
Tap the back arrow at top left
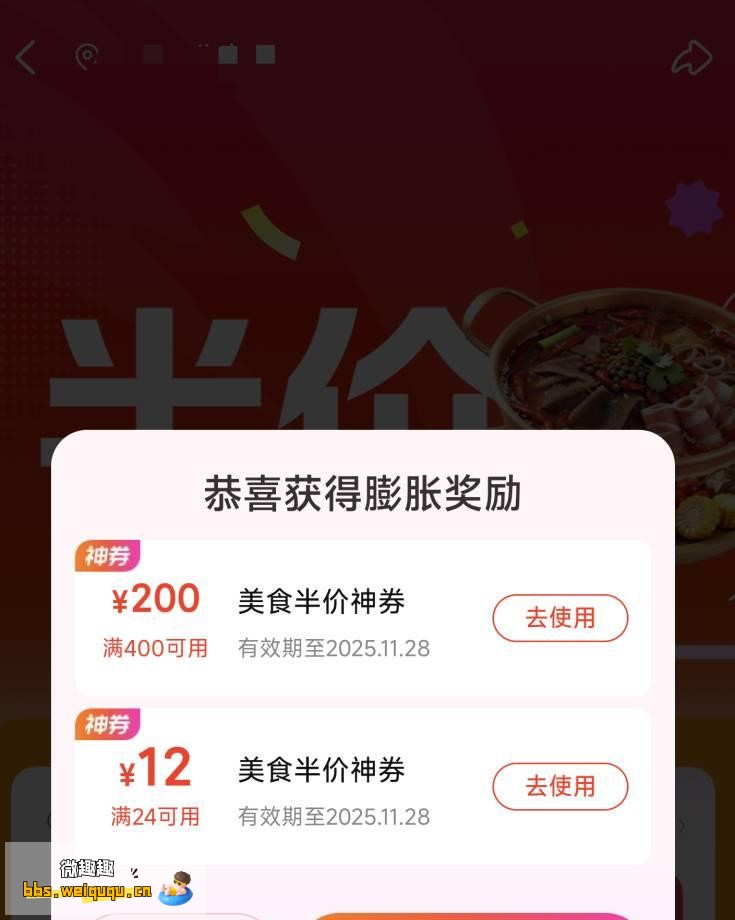(25, 57)
